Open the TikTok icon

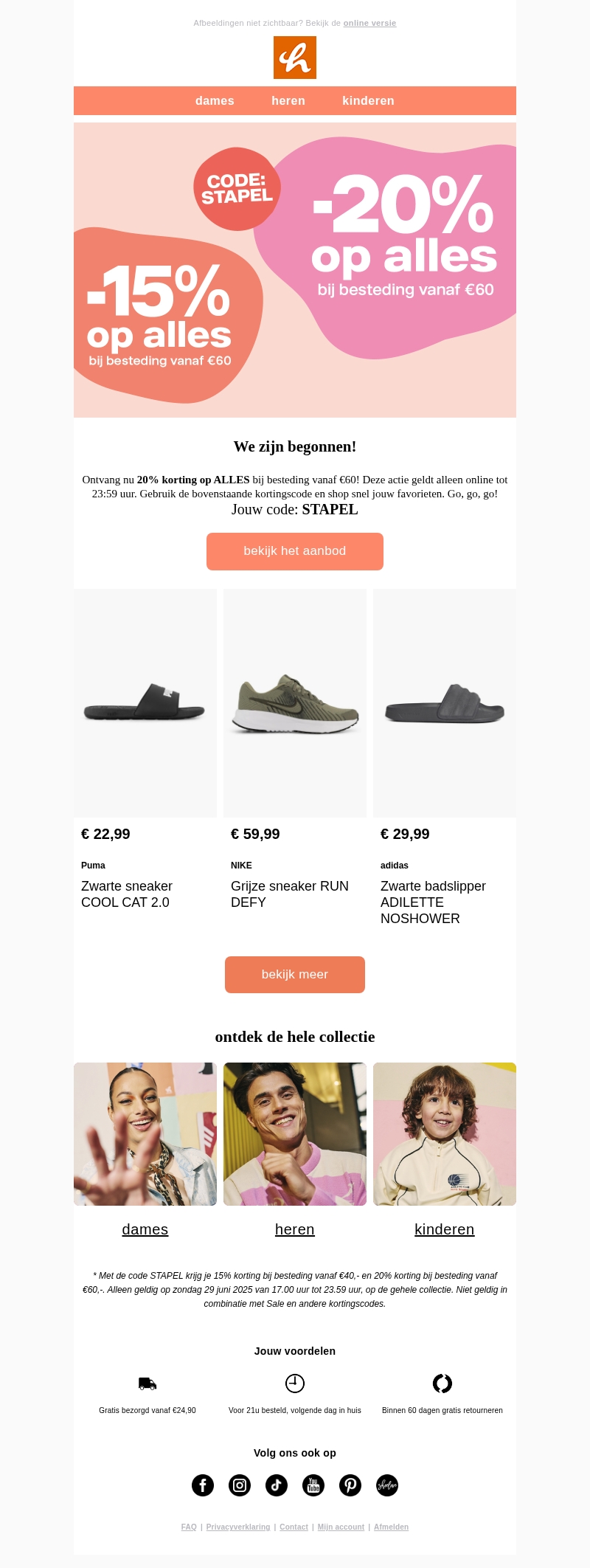coord(277,1485)
